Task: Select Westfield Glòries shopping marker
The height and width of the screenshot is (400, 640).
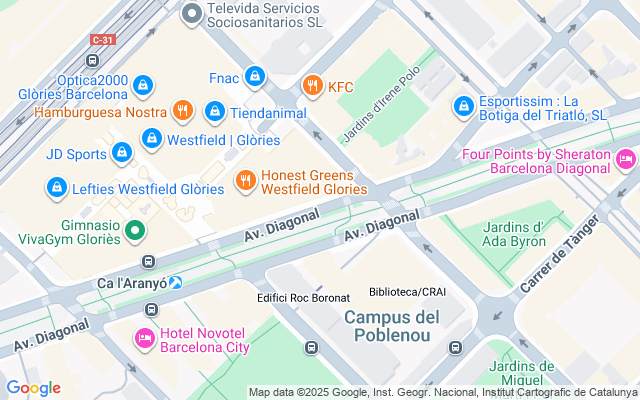Action: tap(150, 138)
